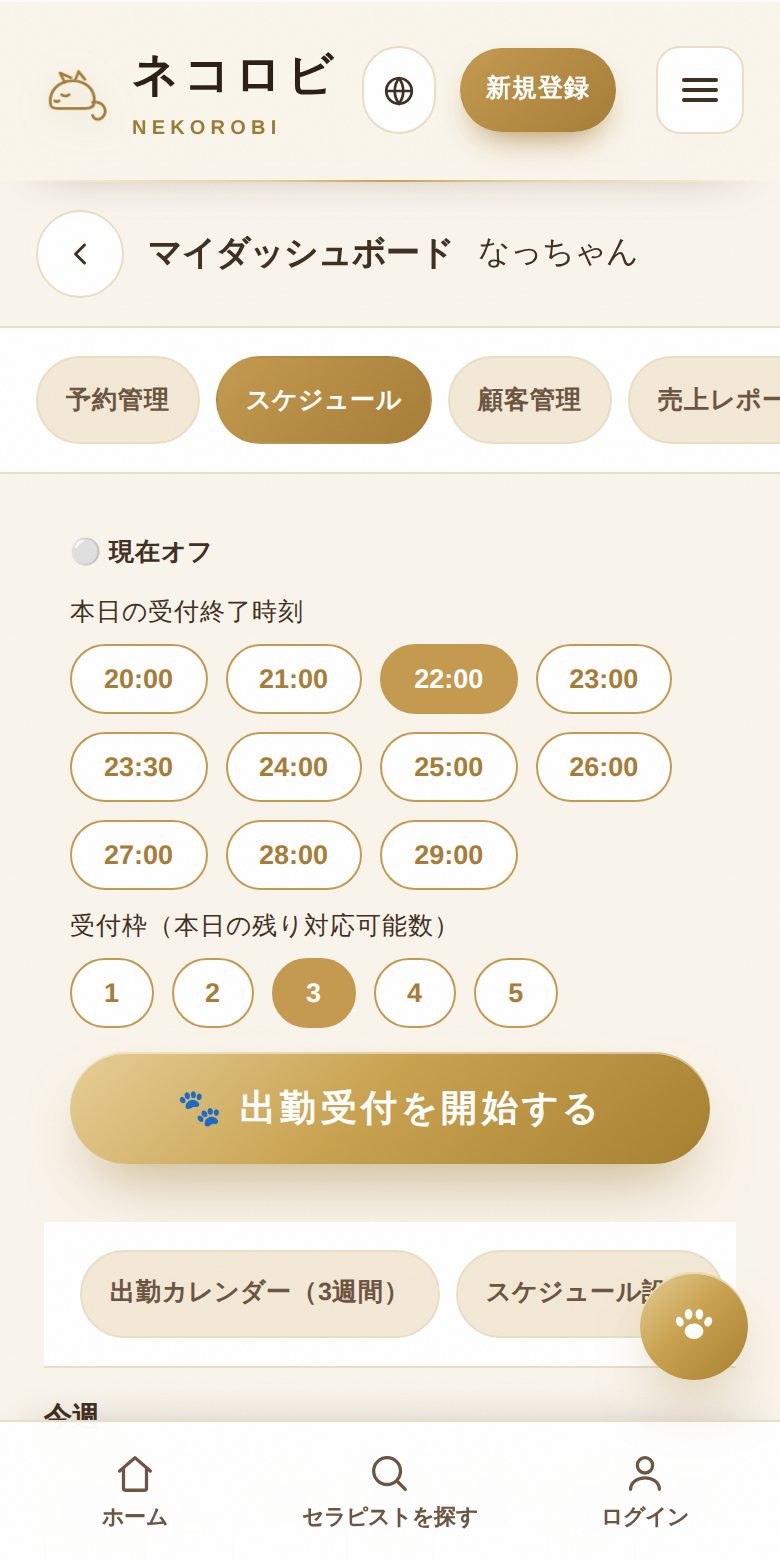This screenshot has width=780, height=1560.
Task: Open the ログイン tab
Action: (x=645, y=1491)
